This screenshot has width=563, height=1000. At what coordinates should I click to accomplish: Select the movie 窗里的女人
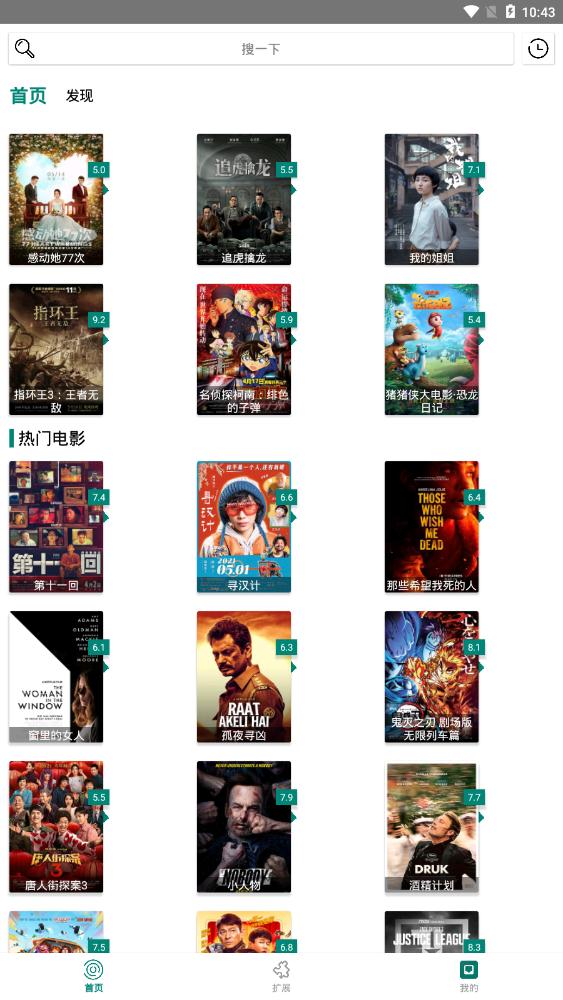(x=56, y=677)
